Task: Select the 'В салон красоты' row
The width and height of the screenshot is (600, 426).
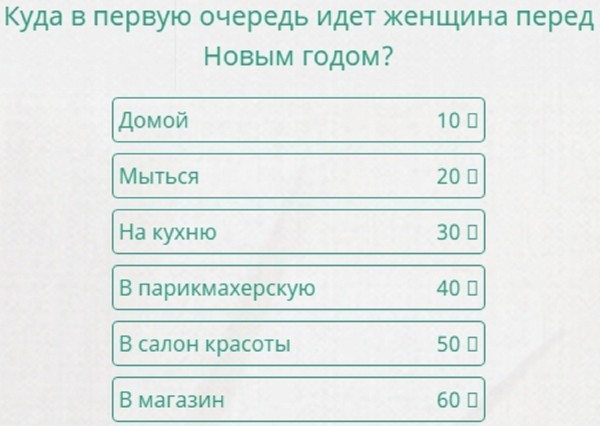Action: pos(298,345)
